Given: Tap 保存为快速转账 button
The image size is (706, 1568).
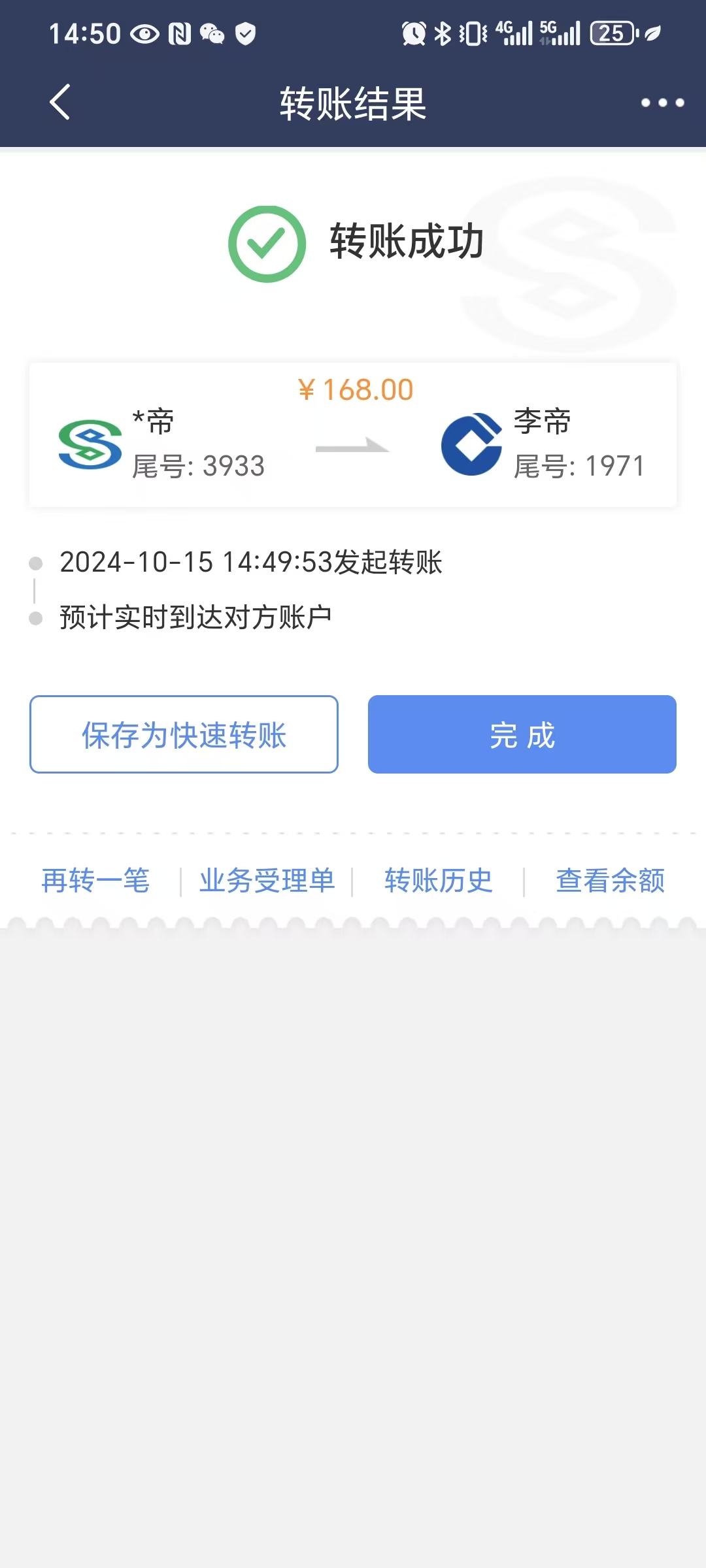Looking at the screenshot, I should pos(184,734).
